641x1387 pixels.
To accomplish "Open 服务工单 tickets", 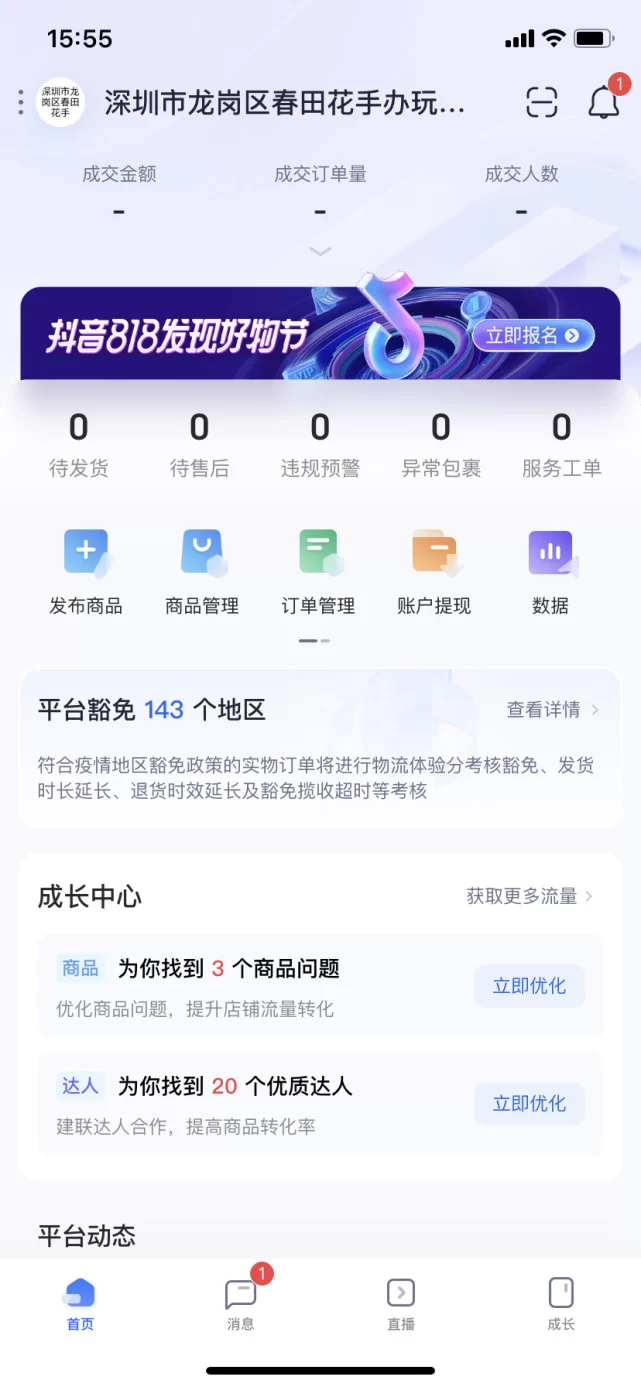I will coord(561,445).
